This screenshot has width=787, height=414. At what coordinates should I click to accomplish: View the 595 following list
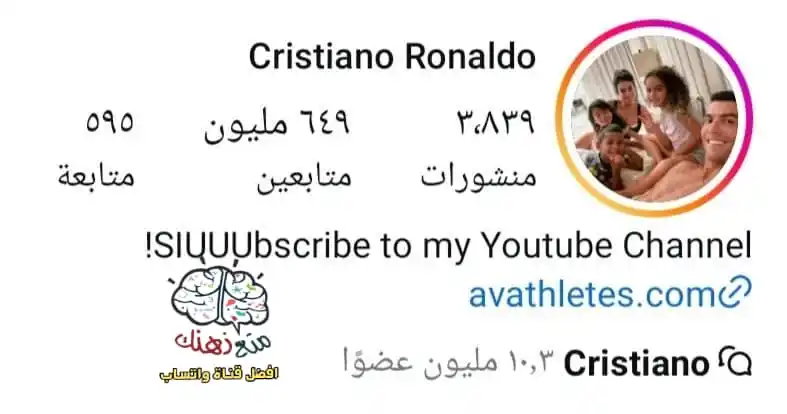(97, 150)
